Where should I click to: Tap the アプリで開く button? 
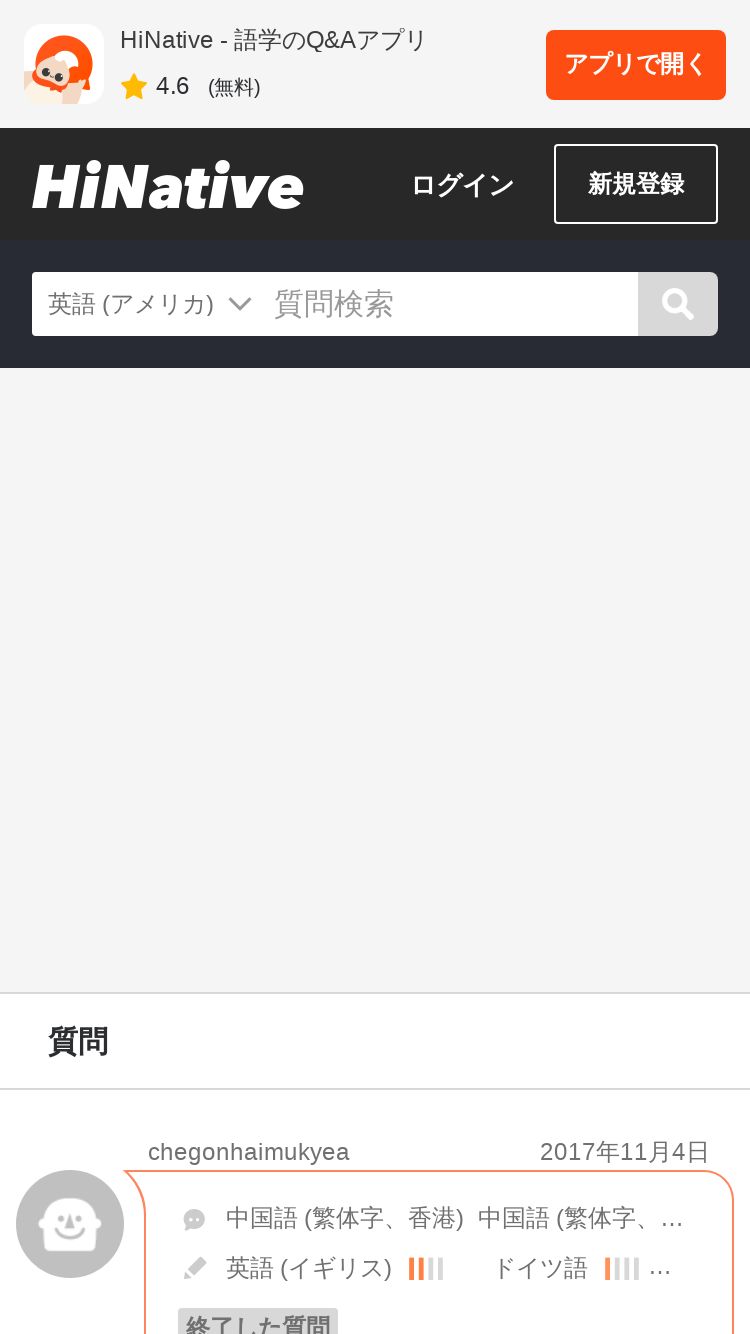636,65
